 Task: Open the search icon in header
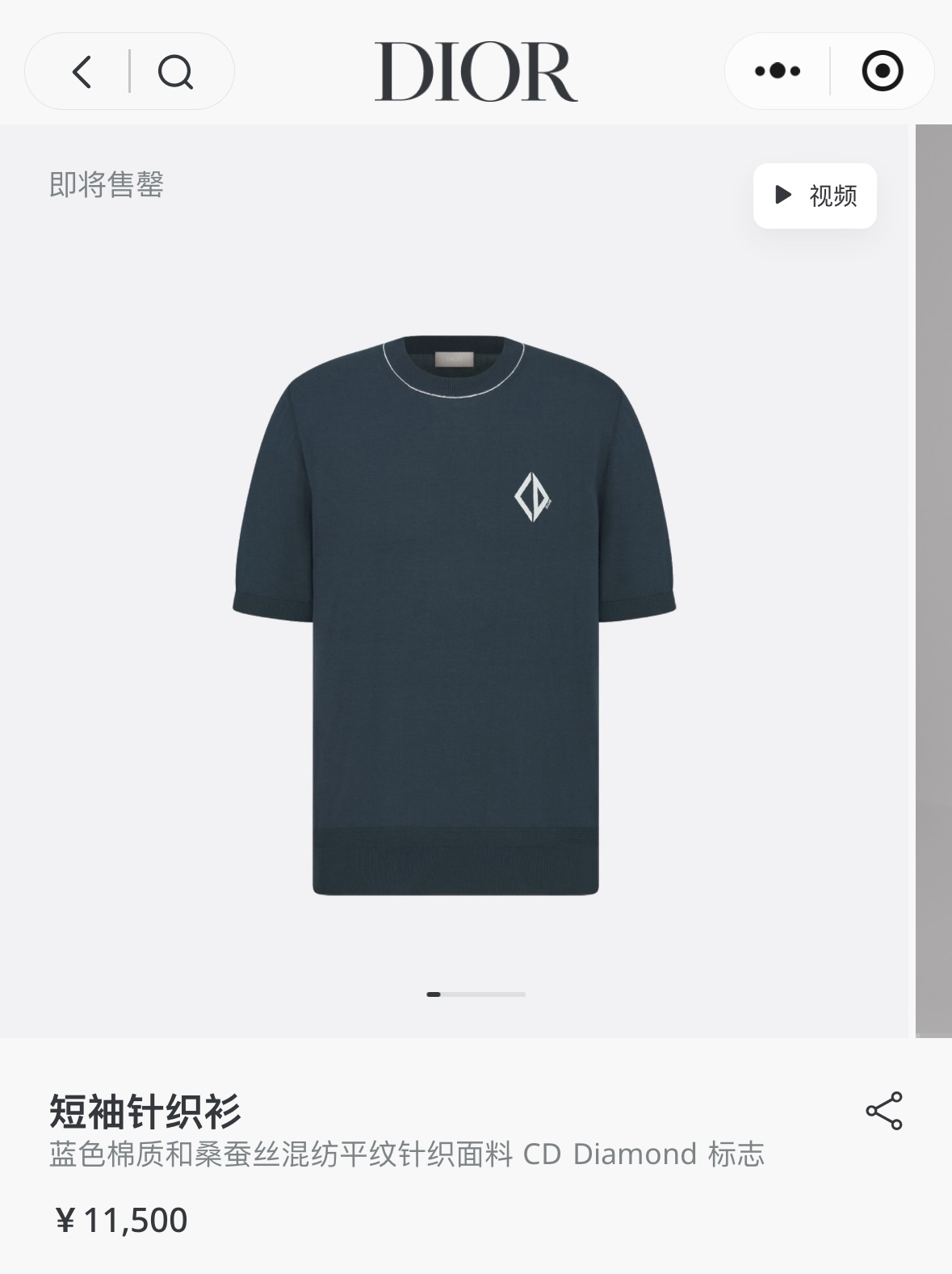(175, 72)
